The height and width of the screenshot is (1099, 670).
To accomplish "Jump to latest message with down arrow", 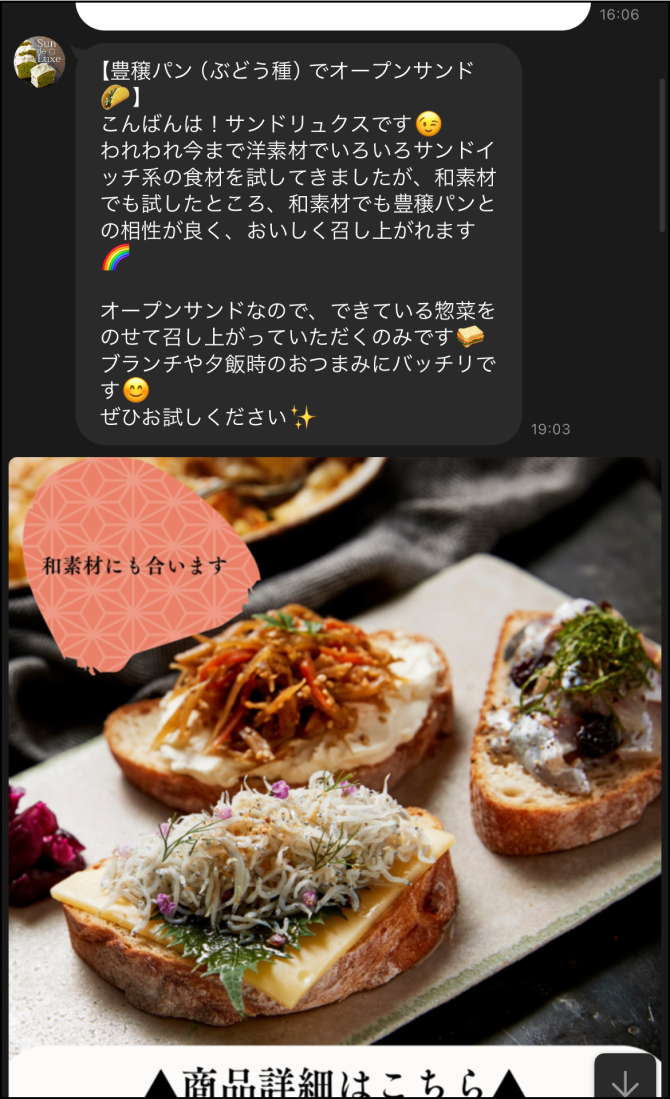I will coord(626,1081).
